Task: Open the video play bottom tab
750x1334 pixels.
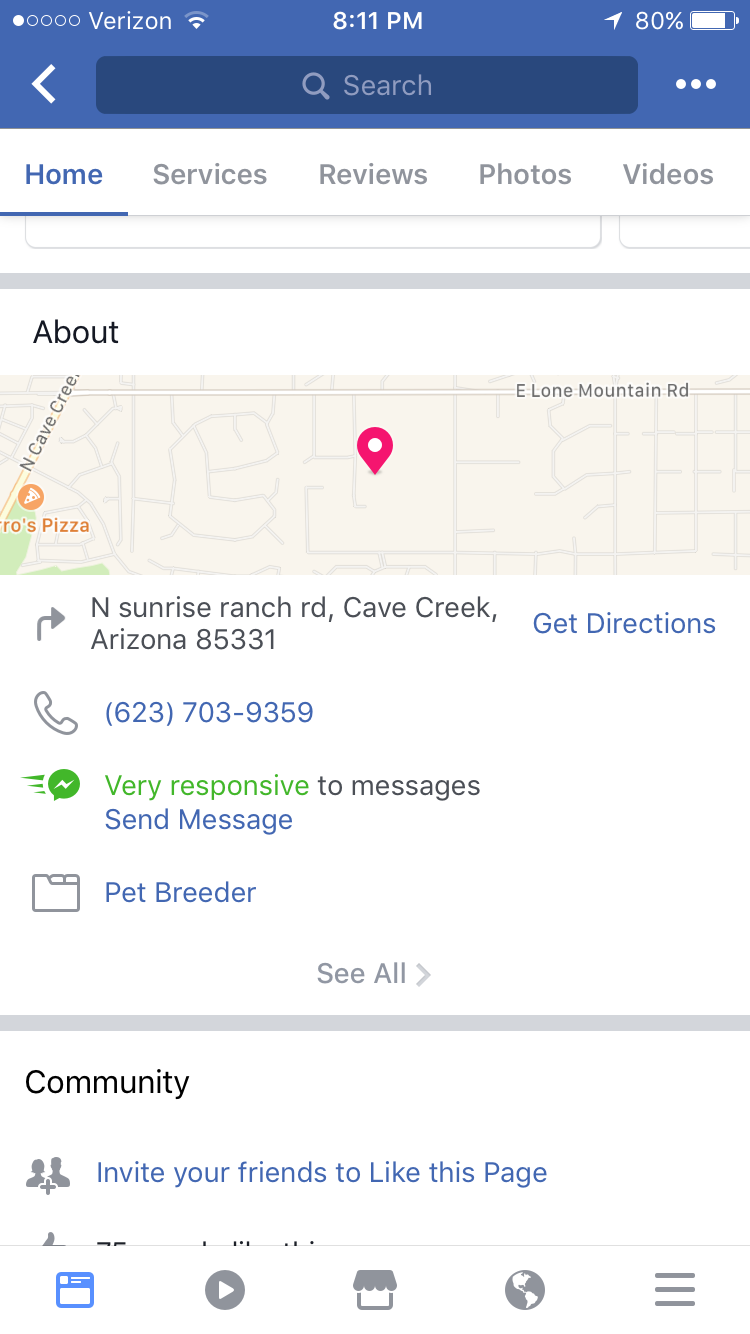Action: coord(225,1290)
